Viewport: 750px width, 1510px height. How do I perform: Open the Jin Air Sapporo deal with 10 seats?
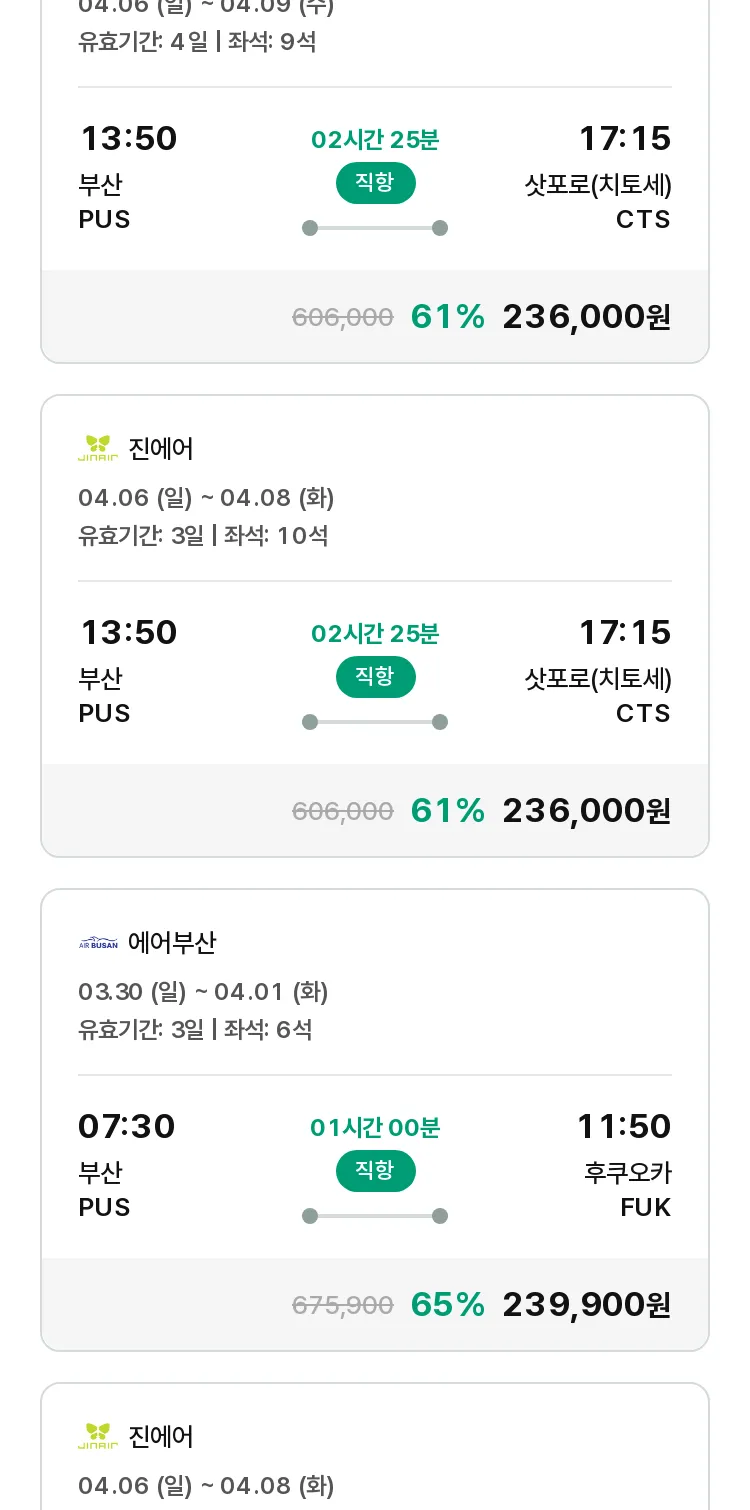375,626
